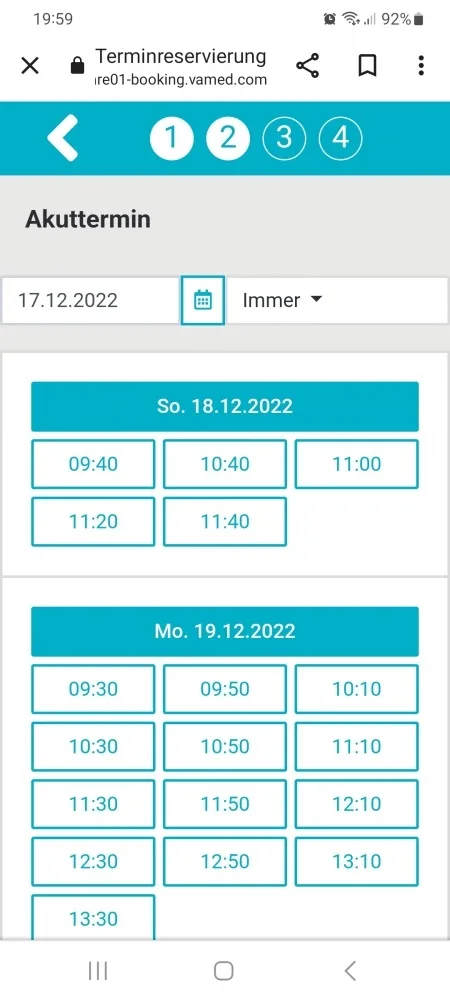Close the browser tab with X

[x=30, y=65]
